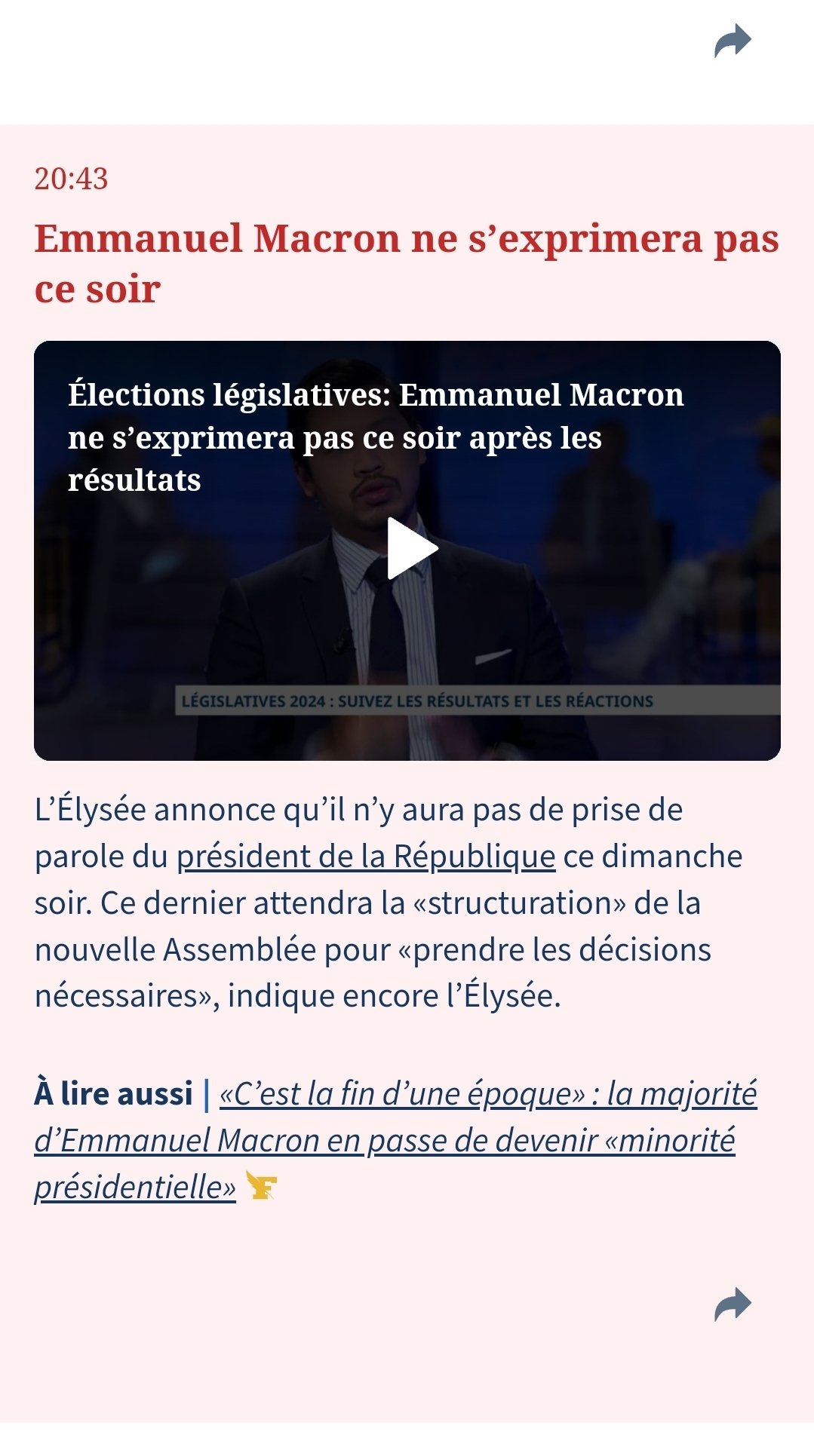The image size is (814, 1456).
Task: Open the «président de la République» link
Action: coord(366,857)
